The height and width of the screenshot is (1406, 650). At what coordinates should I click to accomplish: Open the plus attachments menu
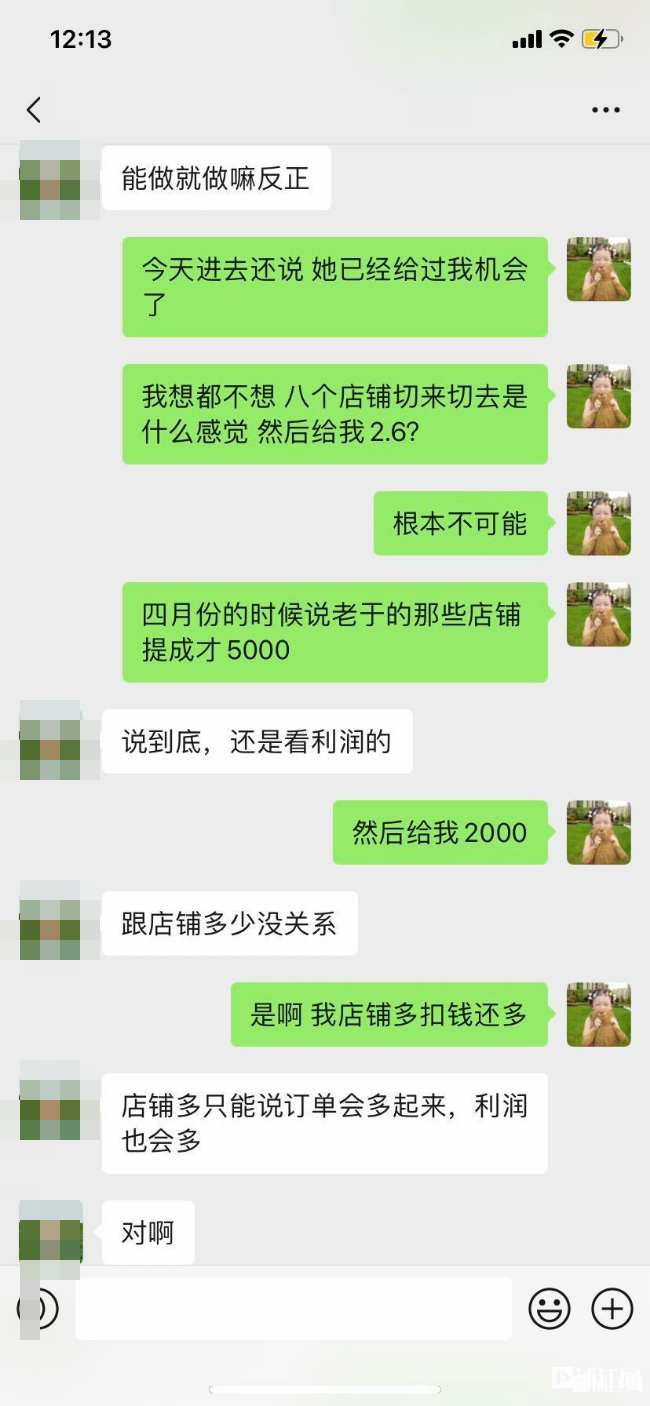(x=612, y=1308)
